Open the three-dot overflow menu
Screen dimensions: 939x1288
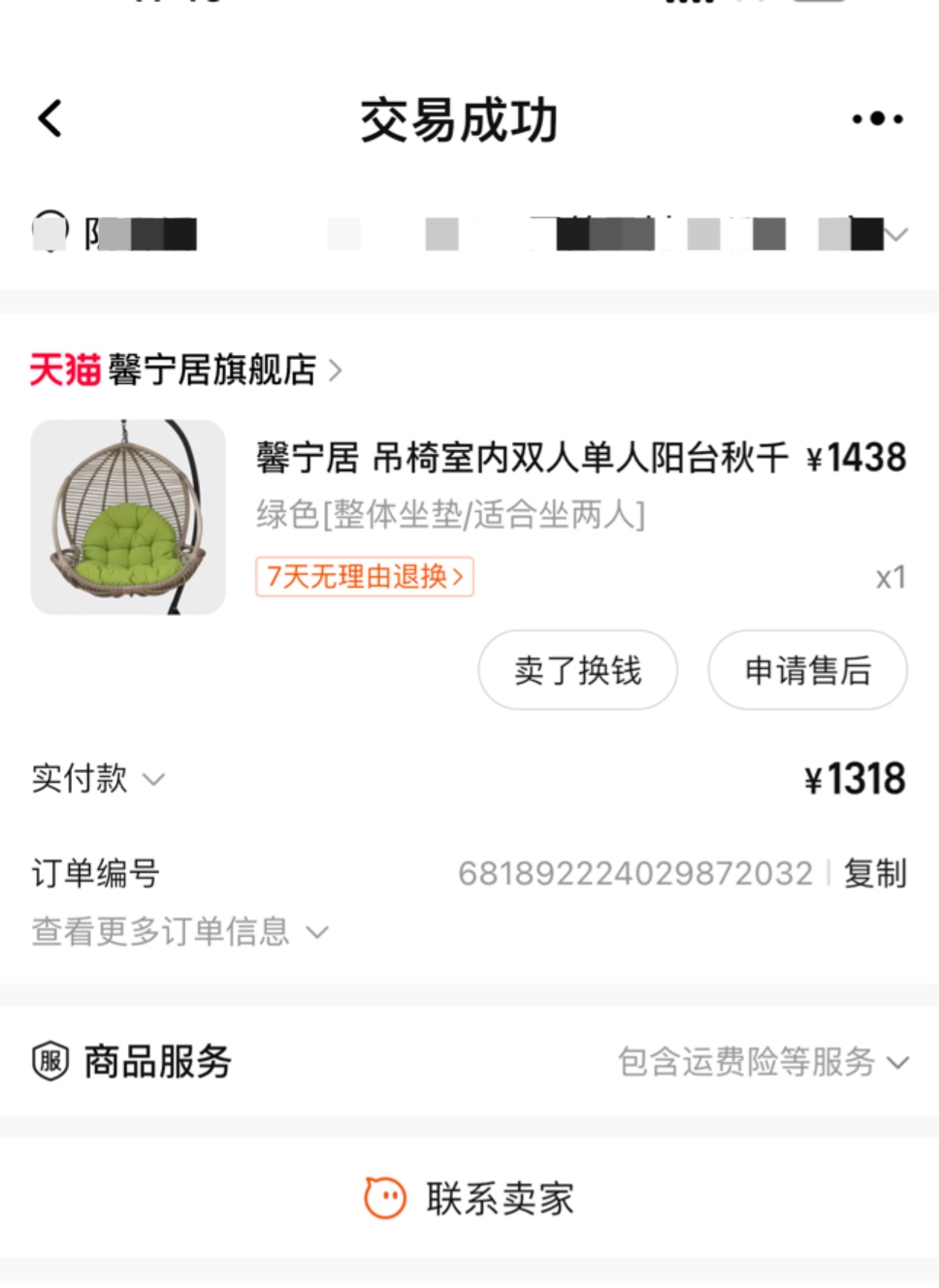877,119
